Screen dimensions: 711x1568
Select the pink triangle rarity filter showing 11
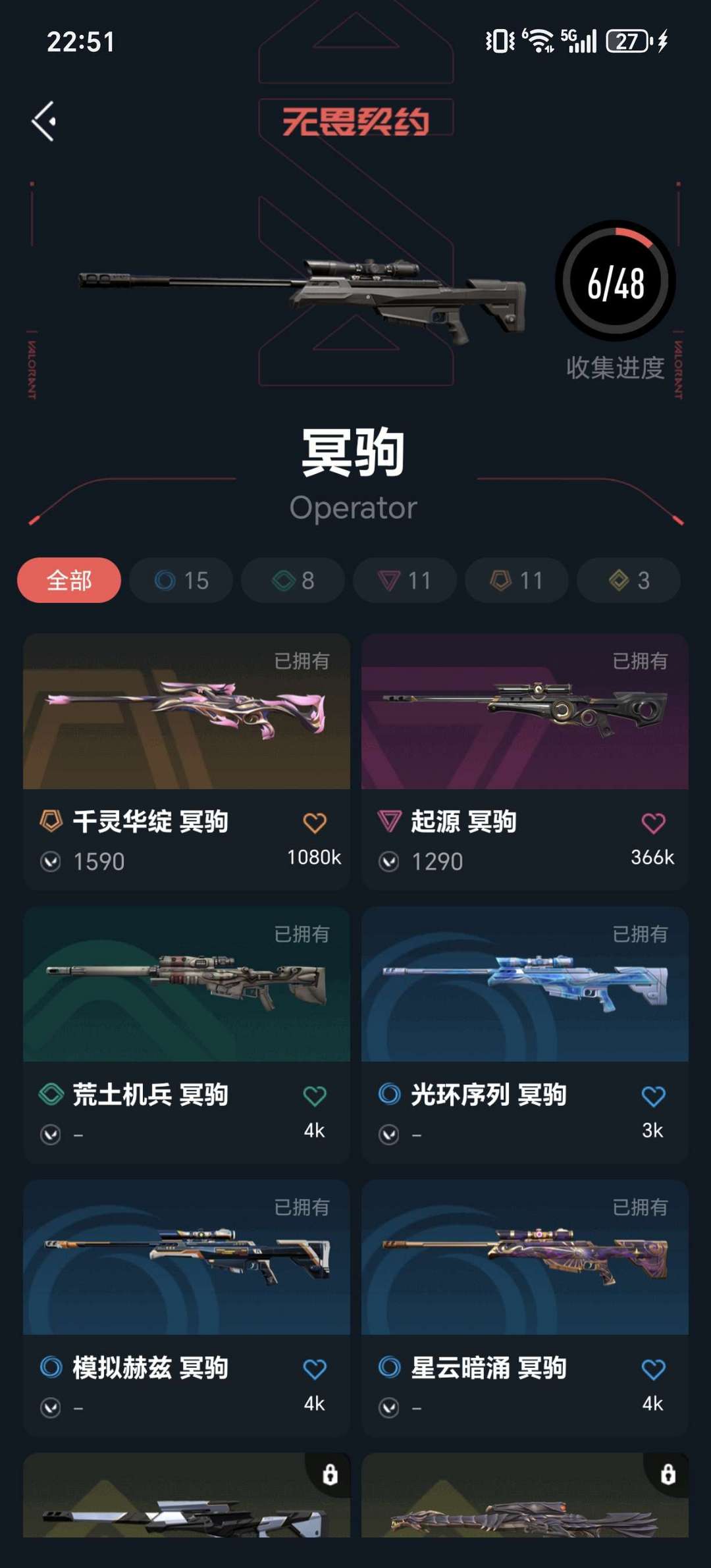(x=404, y=580)
